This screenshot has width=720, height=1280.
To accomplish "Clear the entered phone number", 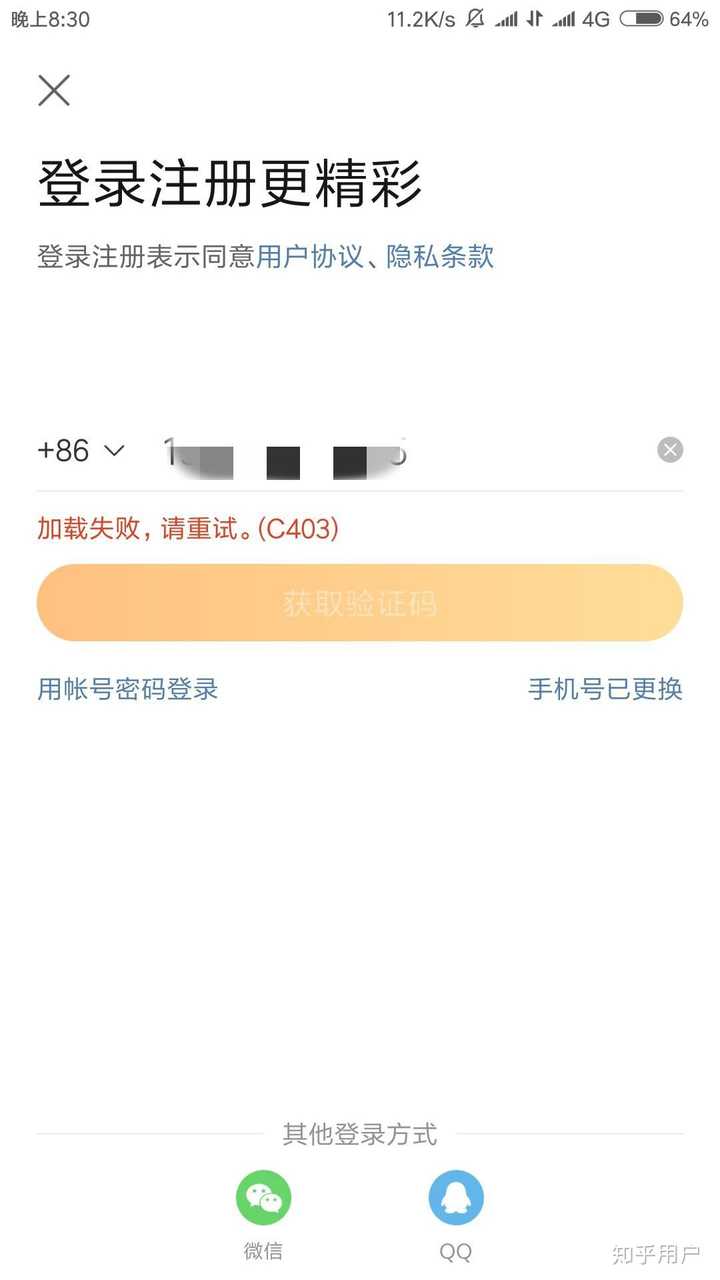I will pos(670,450).
